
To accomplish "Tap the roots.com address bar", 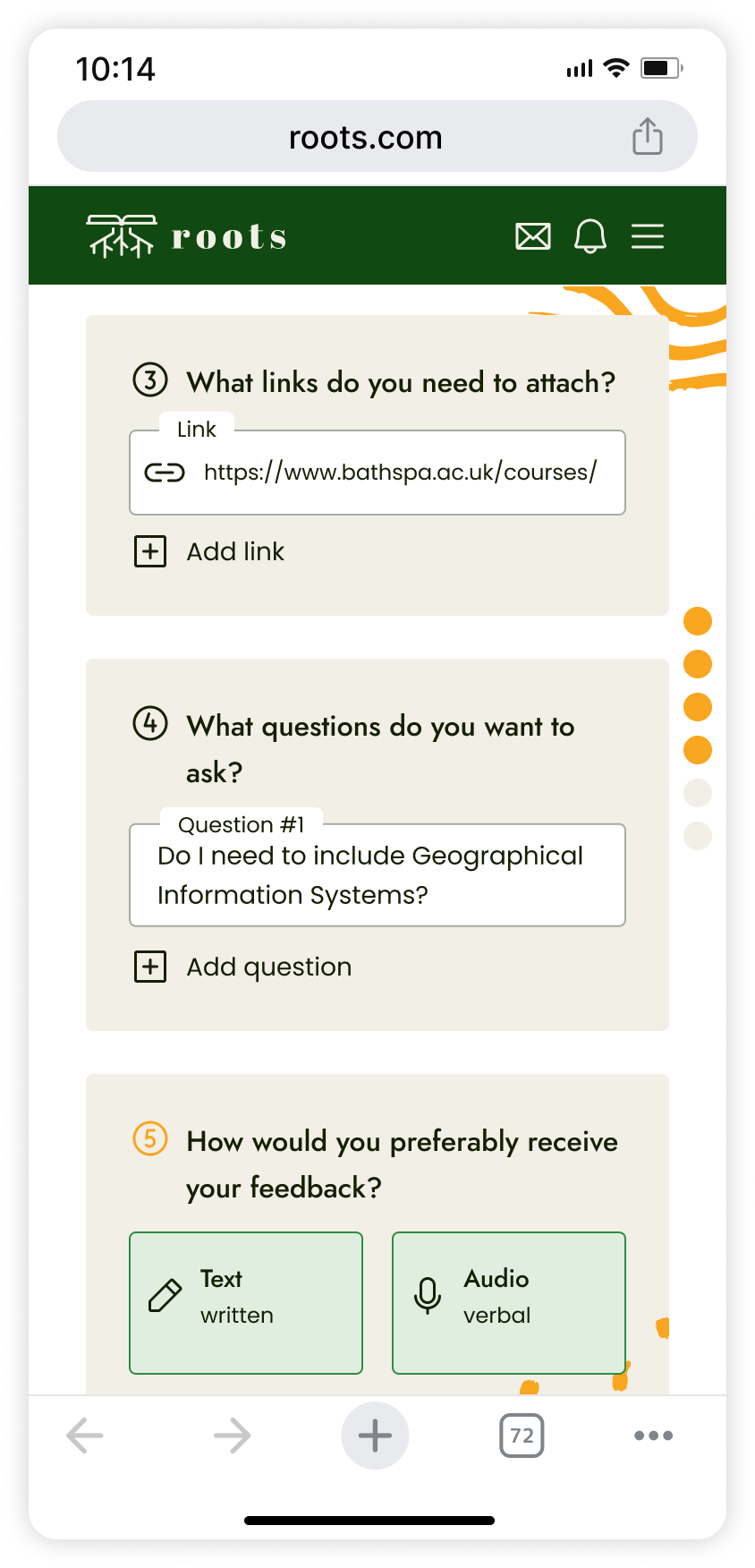I will [x=365, y=137].
